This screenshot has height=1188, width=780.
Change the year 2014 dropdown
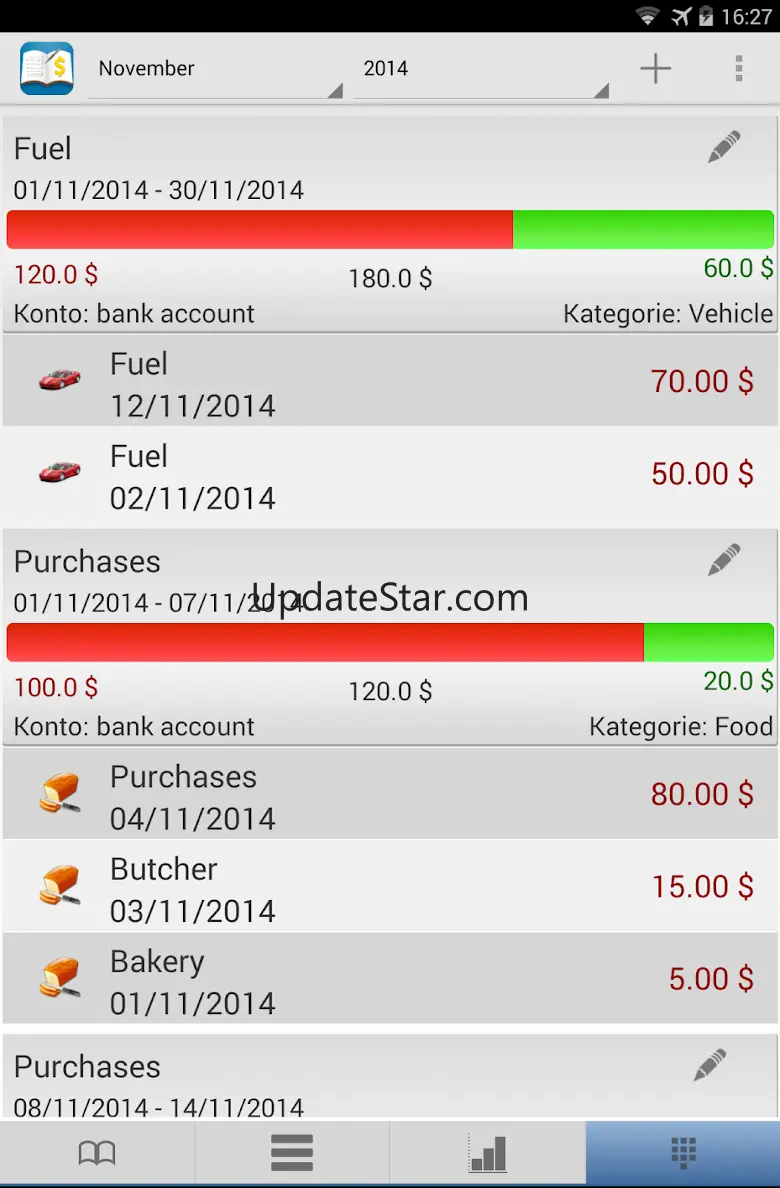480,69
